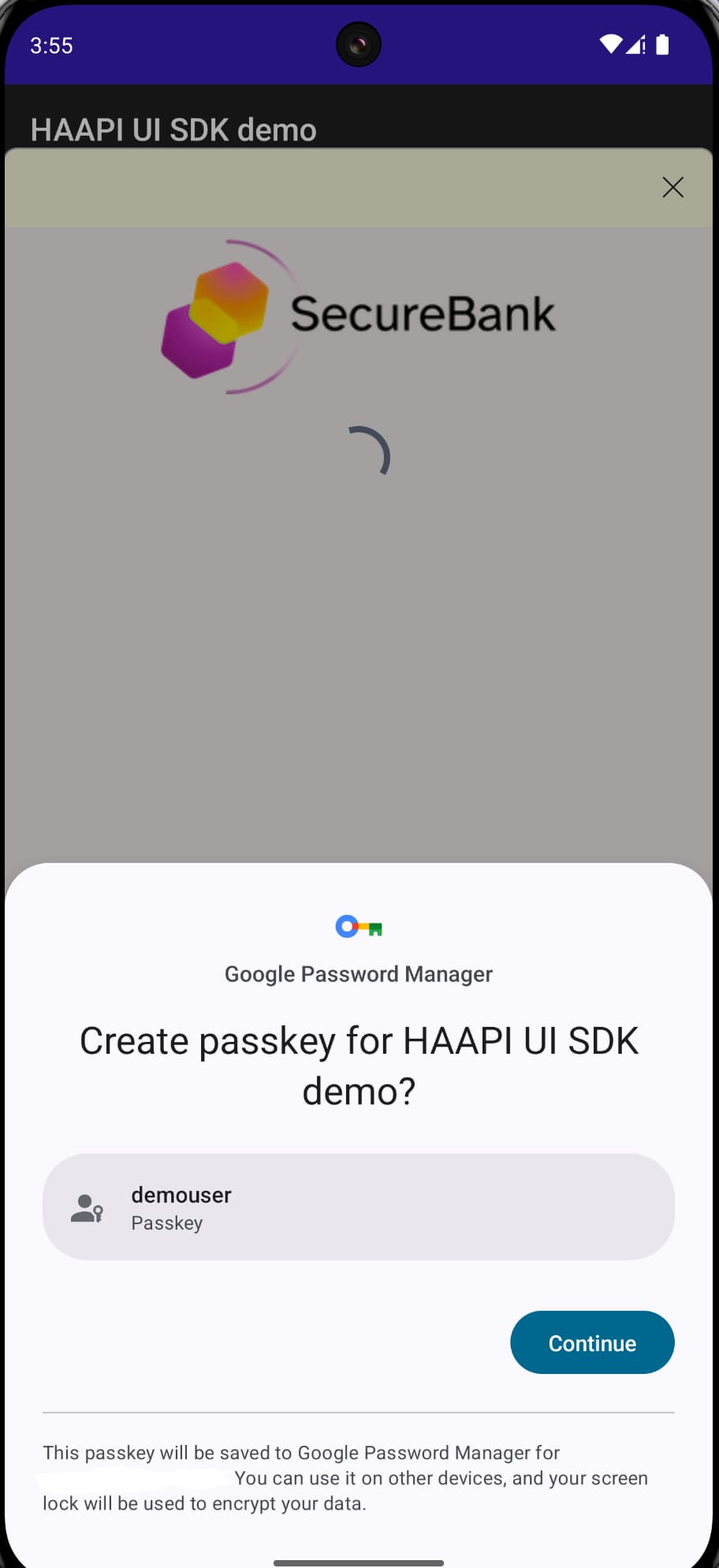Click the Google Password Manager label text

click(x=359, y=973)
